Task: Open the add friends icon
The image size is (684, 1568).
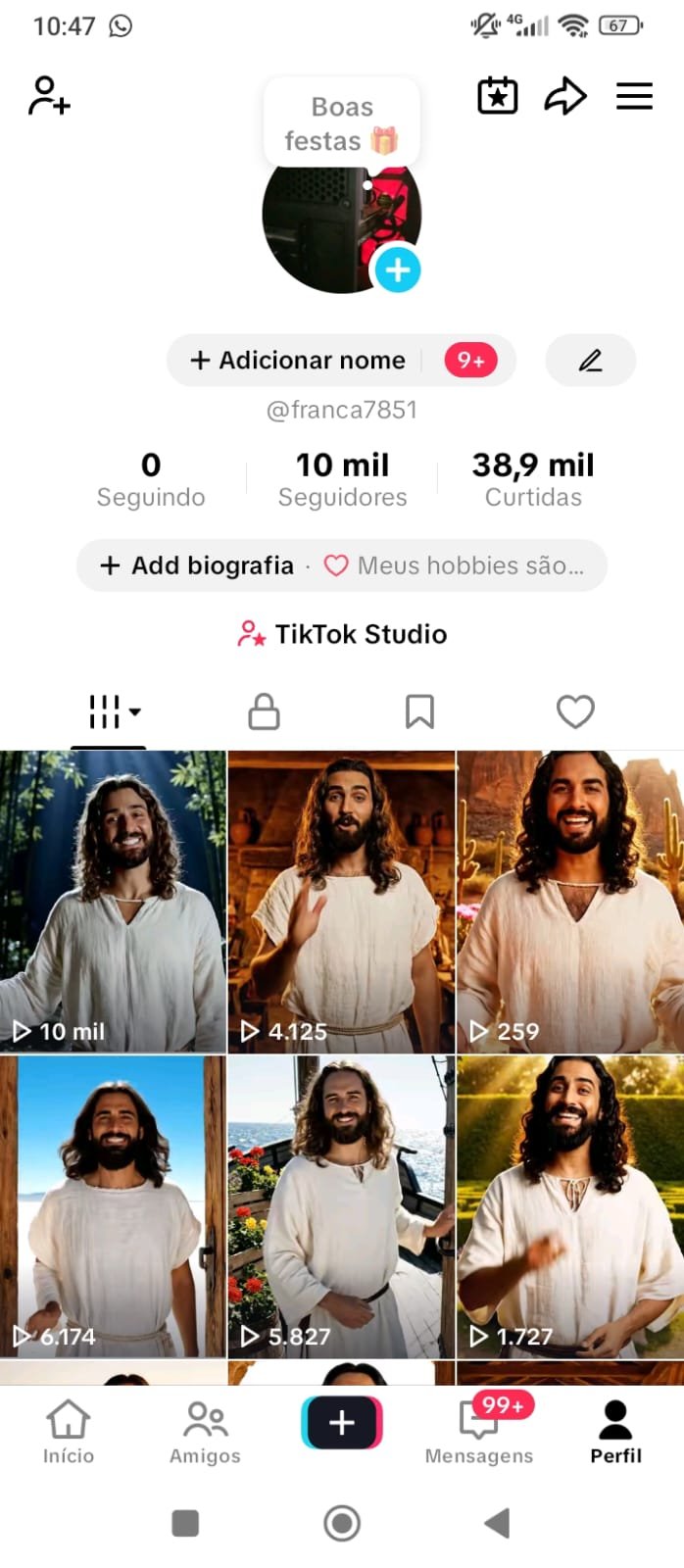Action: (x=49, y=96)
